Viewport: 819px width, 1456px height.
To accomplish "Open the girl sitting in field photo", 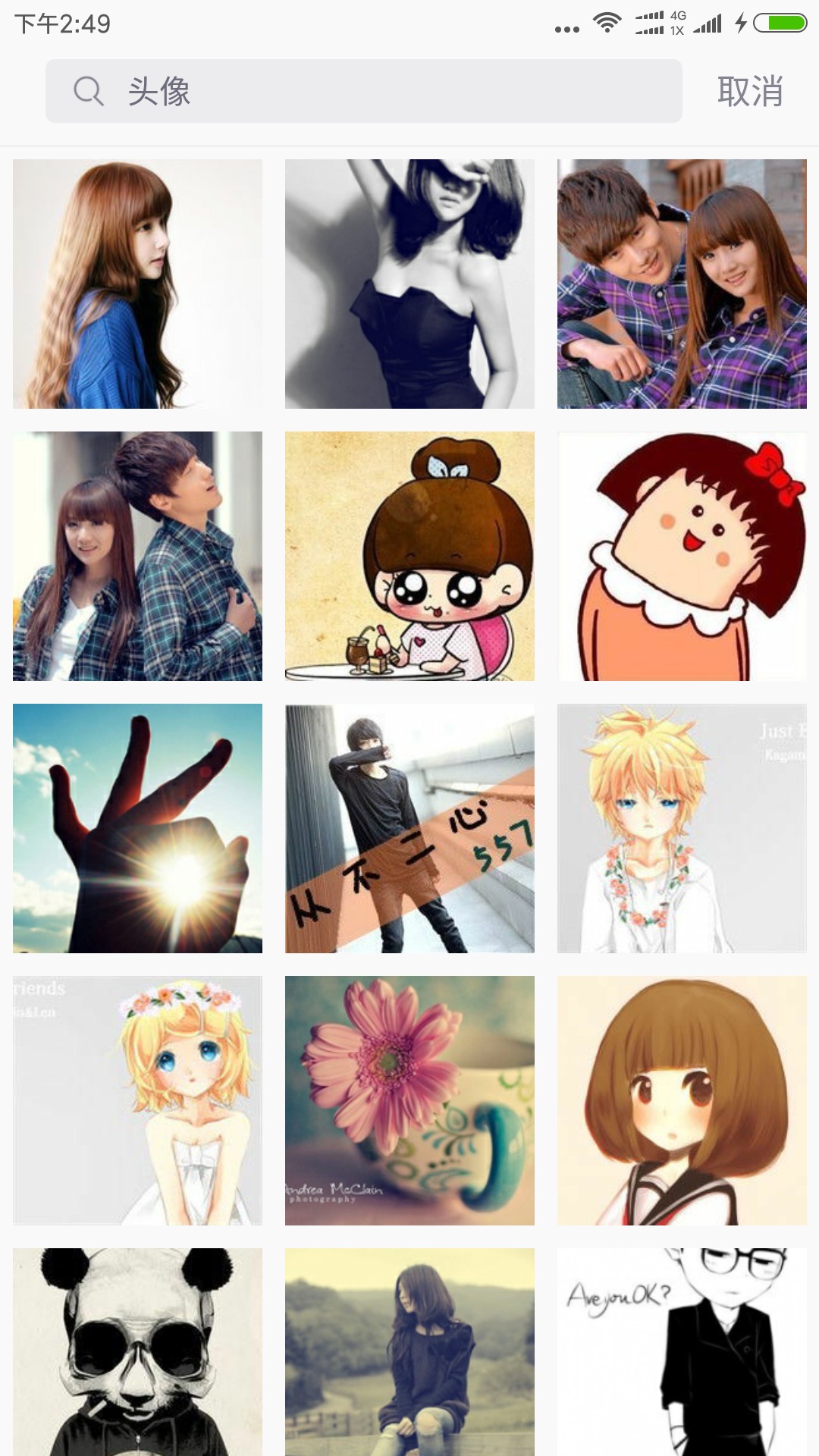I will tap(409, 1351).
